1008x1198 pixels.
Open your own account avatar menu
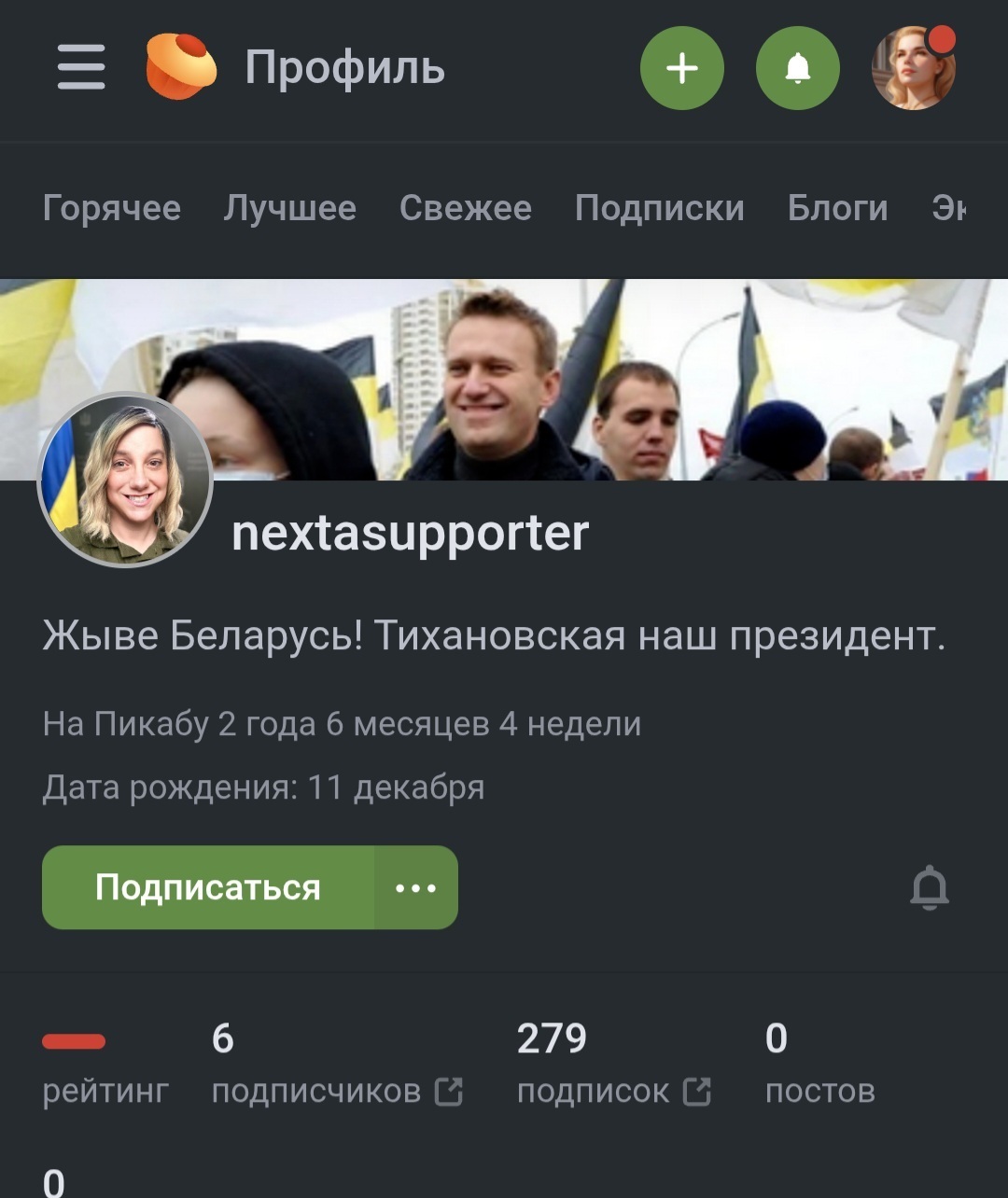click(914, 68)
